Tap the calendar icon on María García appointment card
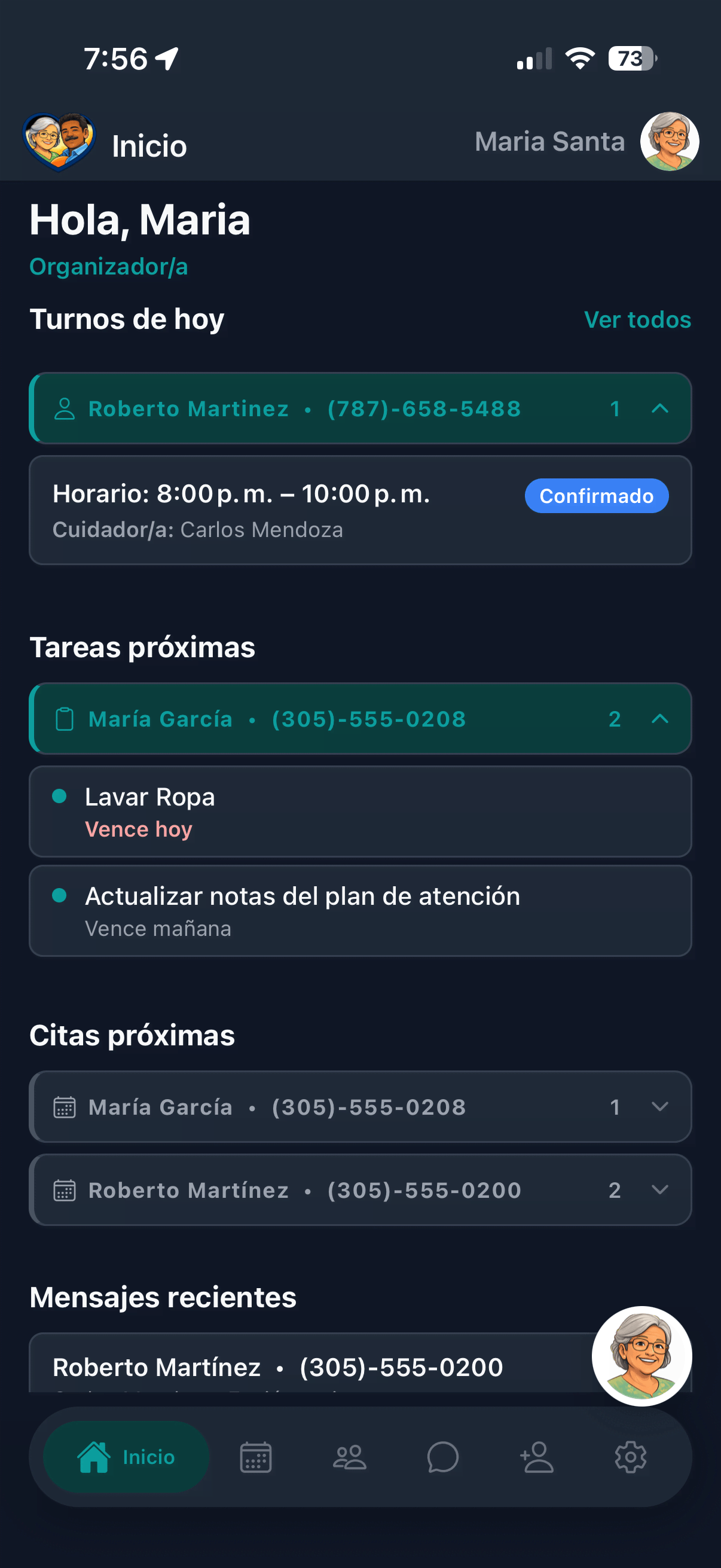Image resolution: width=721 pixels, height=1568 pixels. (x=66, y=1107)
